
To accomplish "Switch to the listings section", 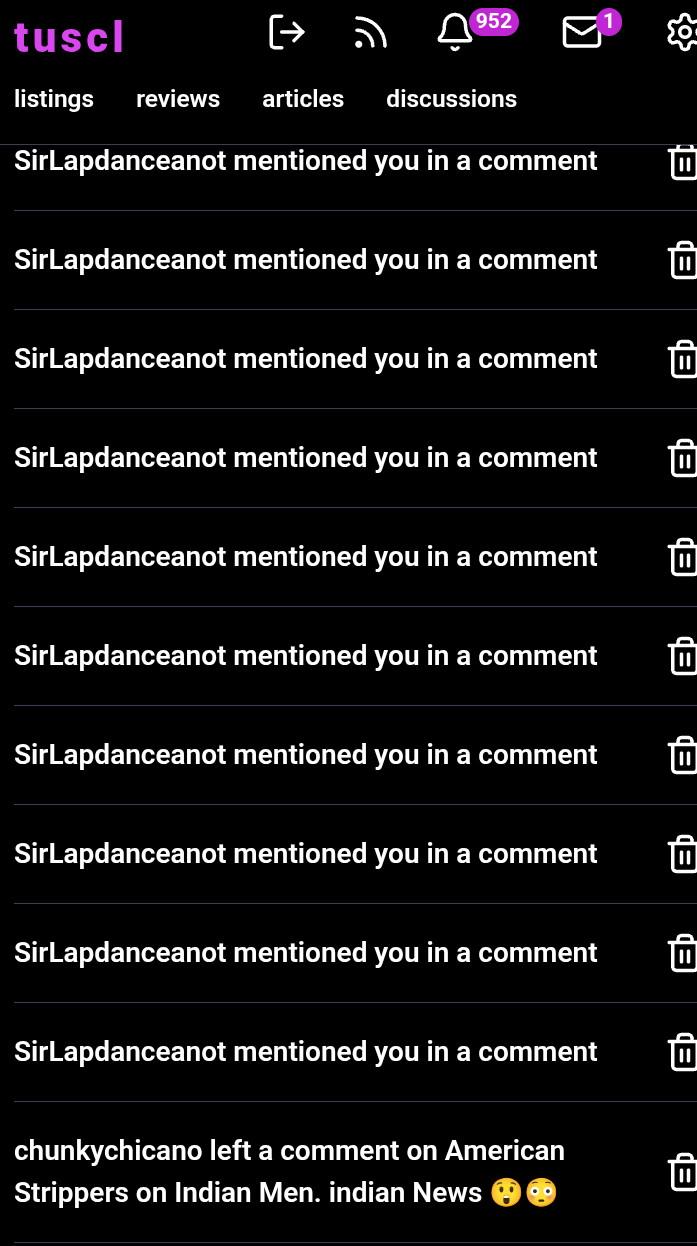I will [x=54, y=99].
